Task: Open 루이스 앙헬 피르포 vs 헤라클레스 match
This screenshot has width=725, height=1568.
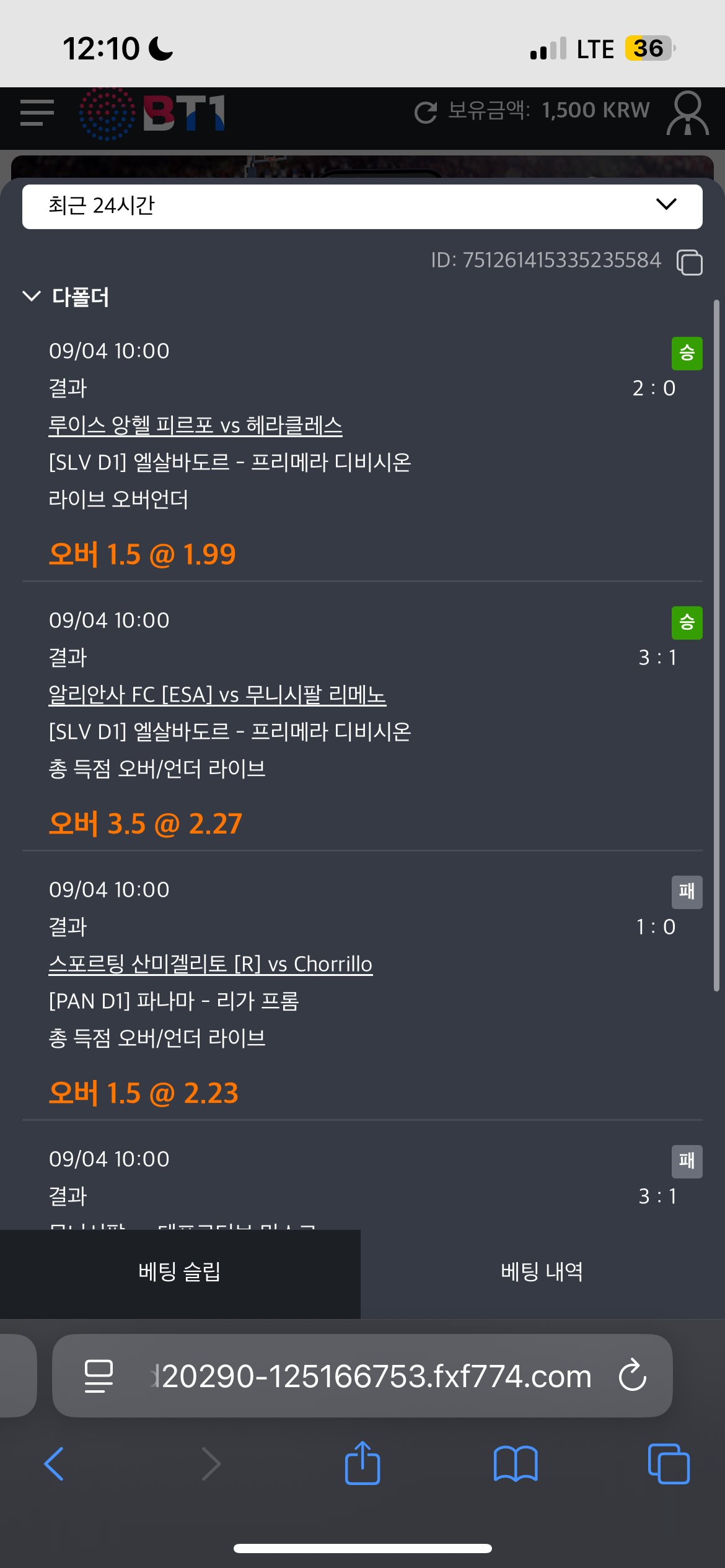Action: (x=195, y=425)
